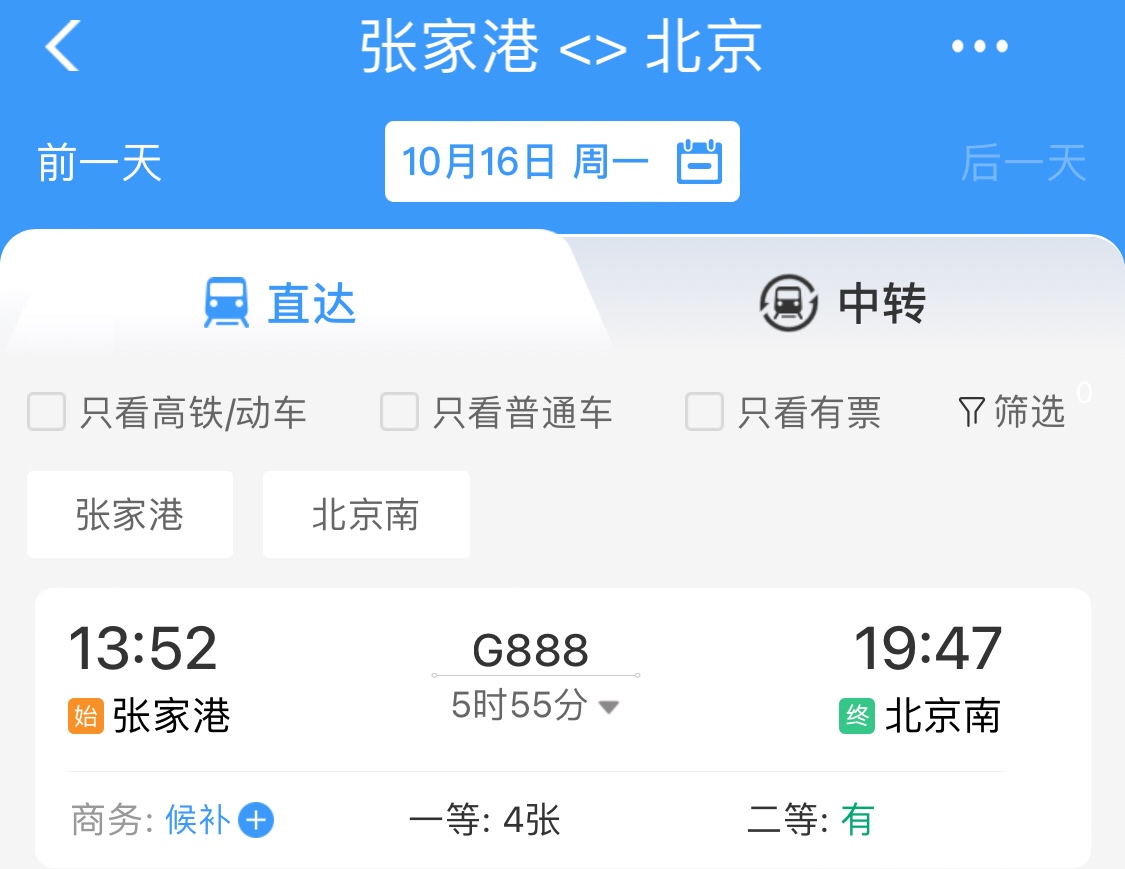Switch to the 中转 transfer tab
This screenshot has width=1125, height=869.
(843, 303)
